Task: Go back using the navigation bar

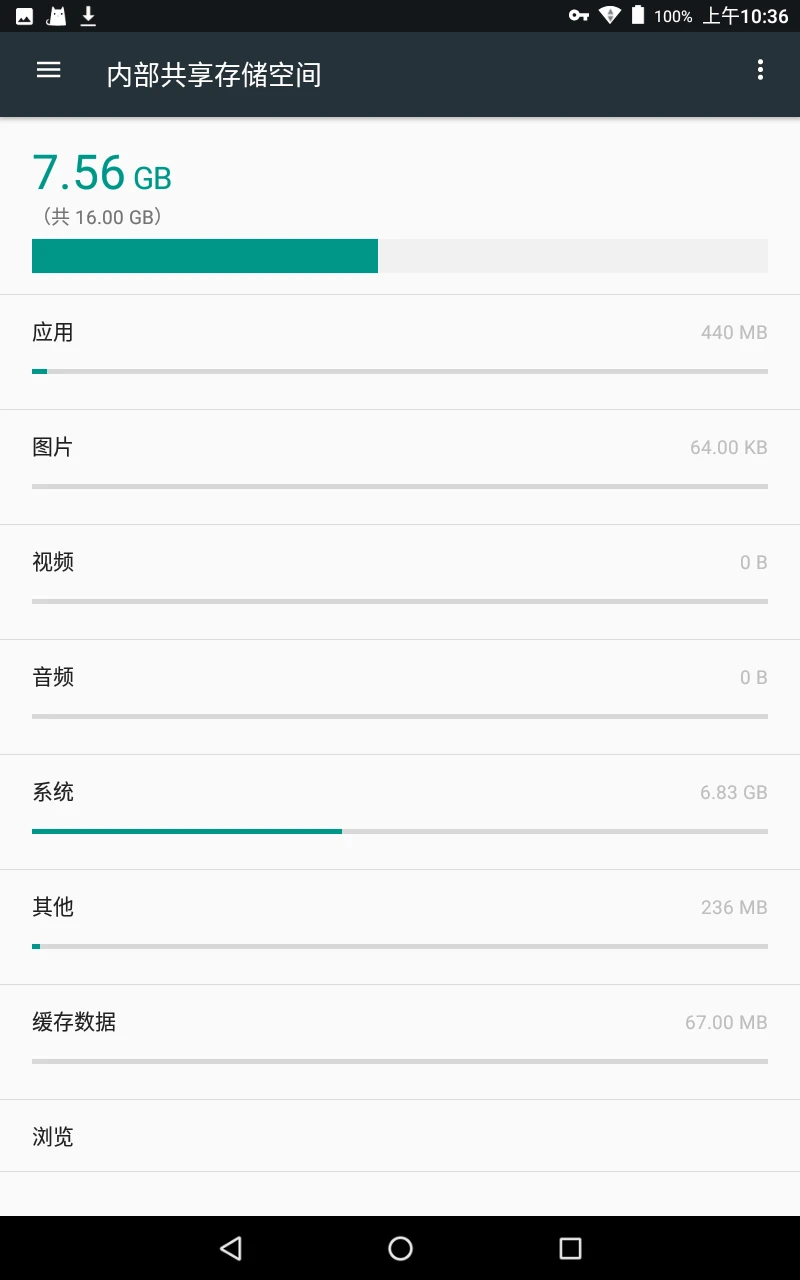Action: (231, 1247)
